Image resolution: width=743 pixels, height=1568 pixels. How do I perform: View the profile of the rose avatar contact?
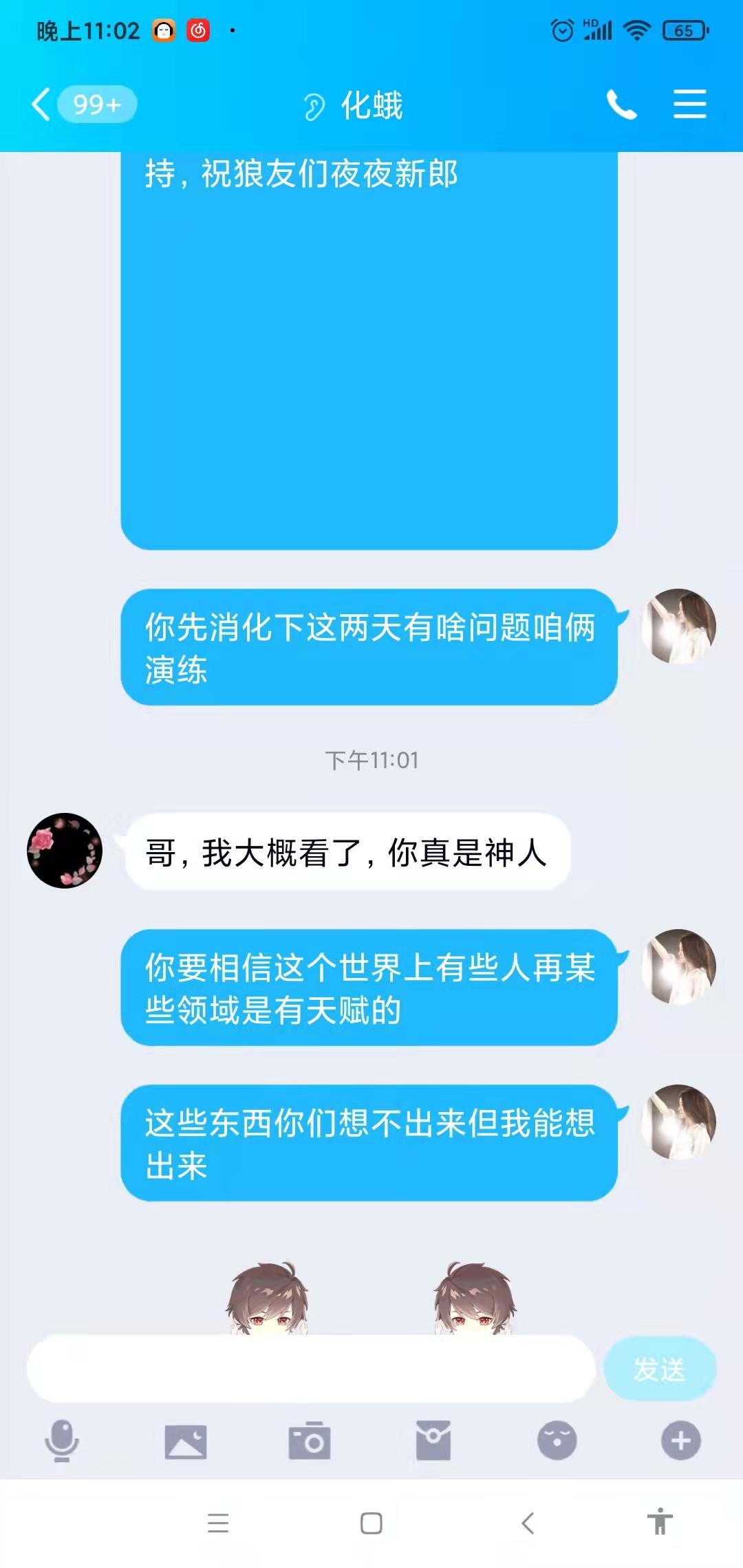click(x=65, y=851)
